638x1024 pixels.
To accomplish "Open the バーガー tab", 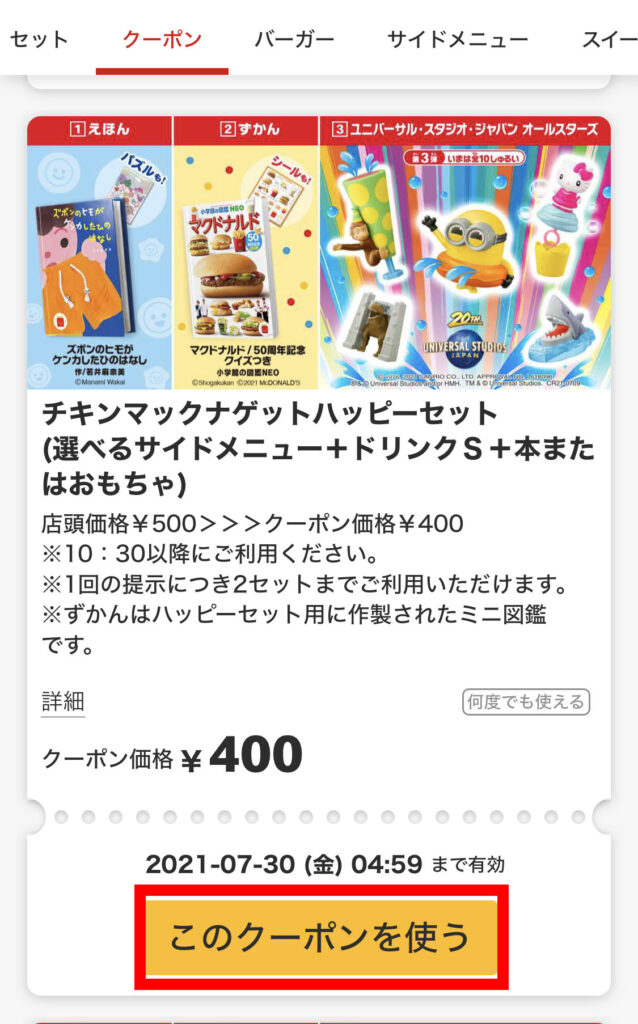I will tap(294, 40).
